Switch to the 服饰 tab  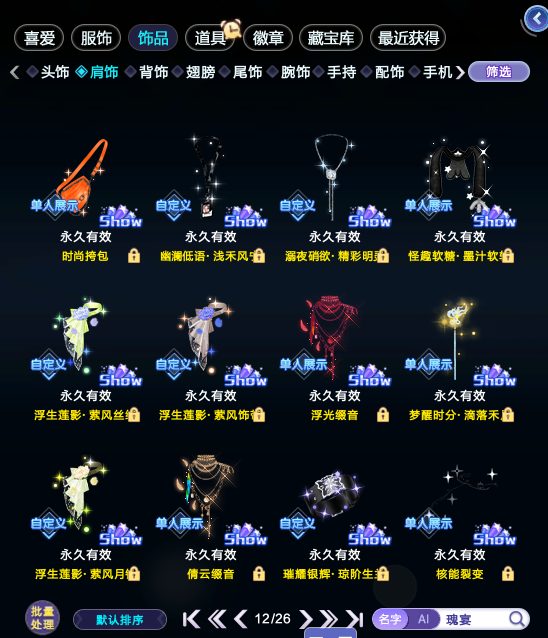point(96,38)
